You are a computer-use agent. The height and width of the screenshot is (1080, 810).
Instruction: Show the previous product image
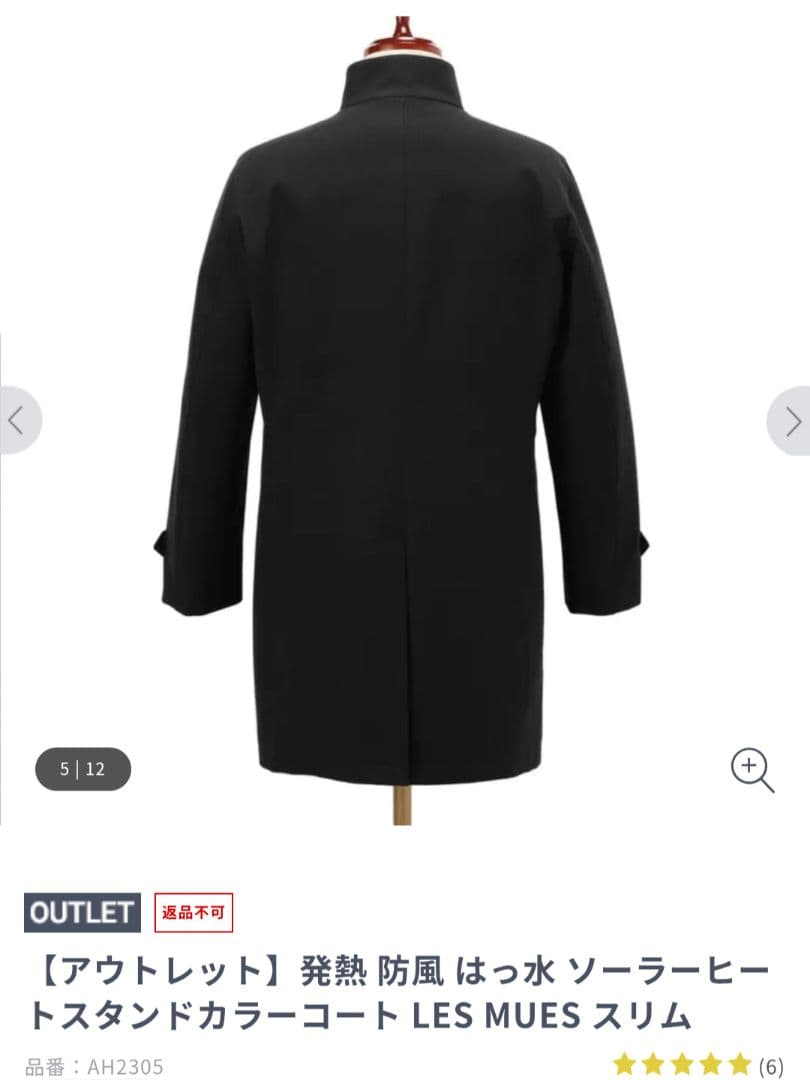coord(17,421)
